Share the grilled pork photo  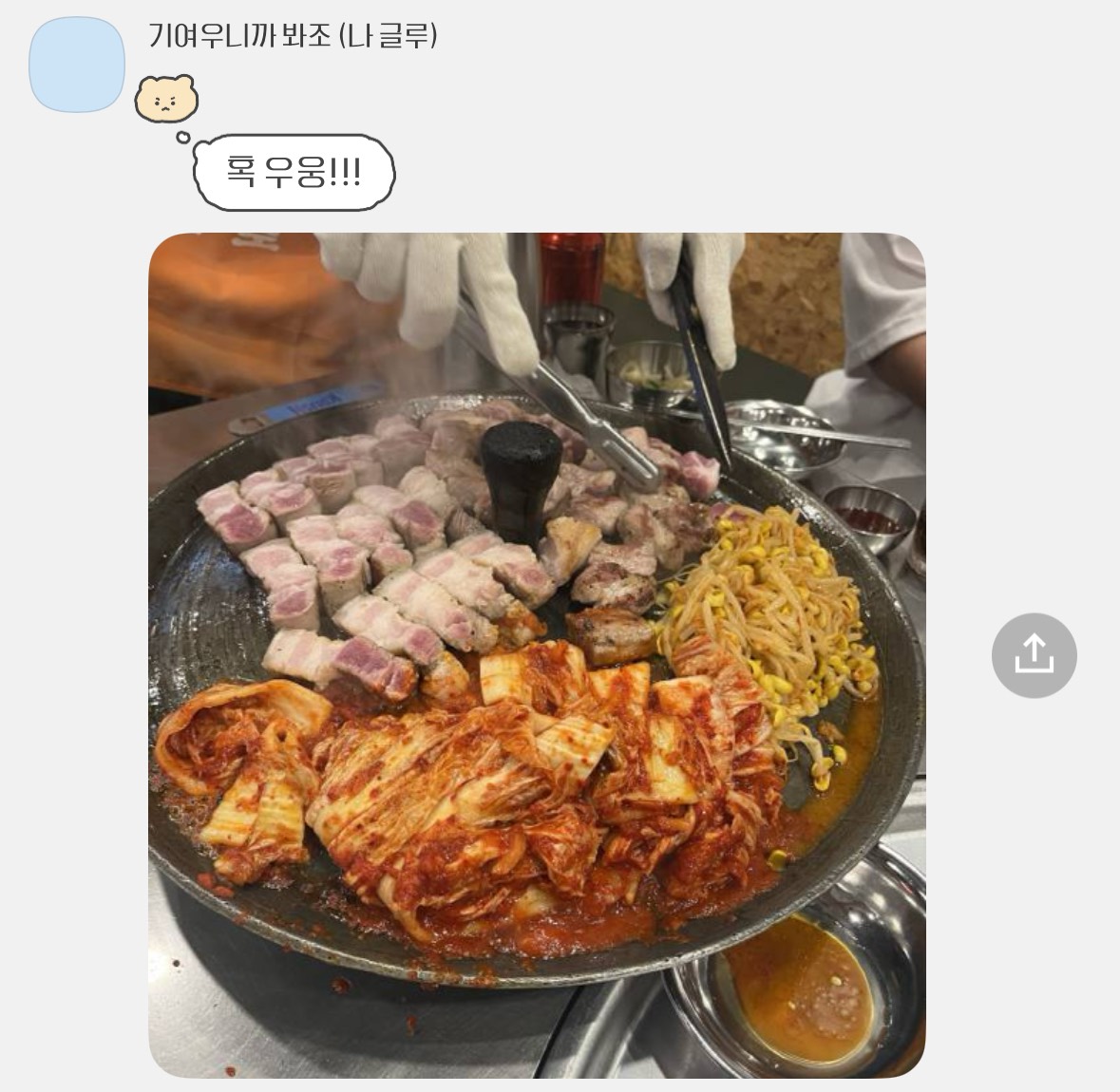click(x=1034, y=655)
